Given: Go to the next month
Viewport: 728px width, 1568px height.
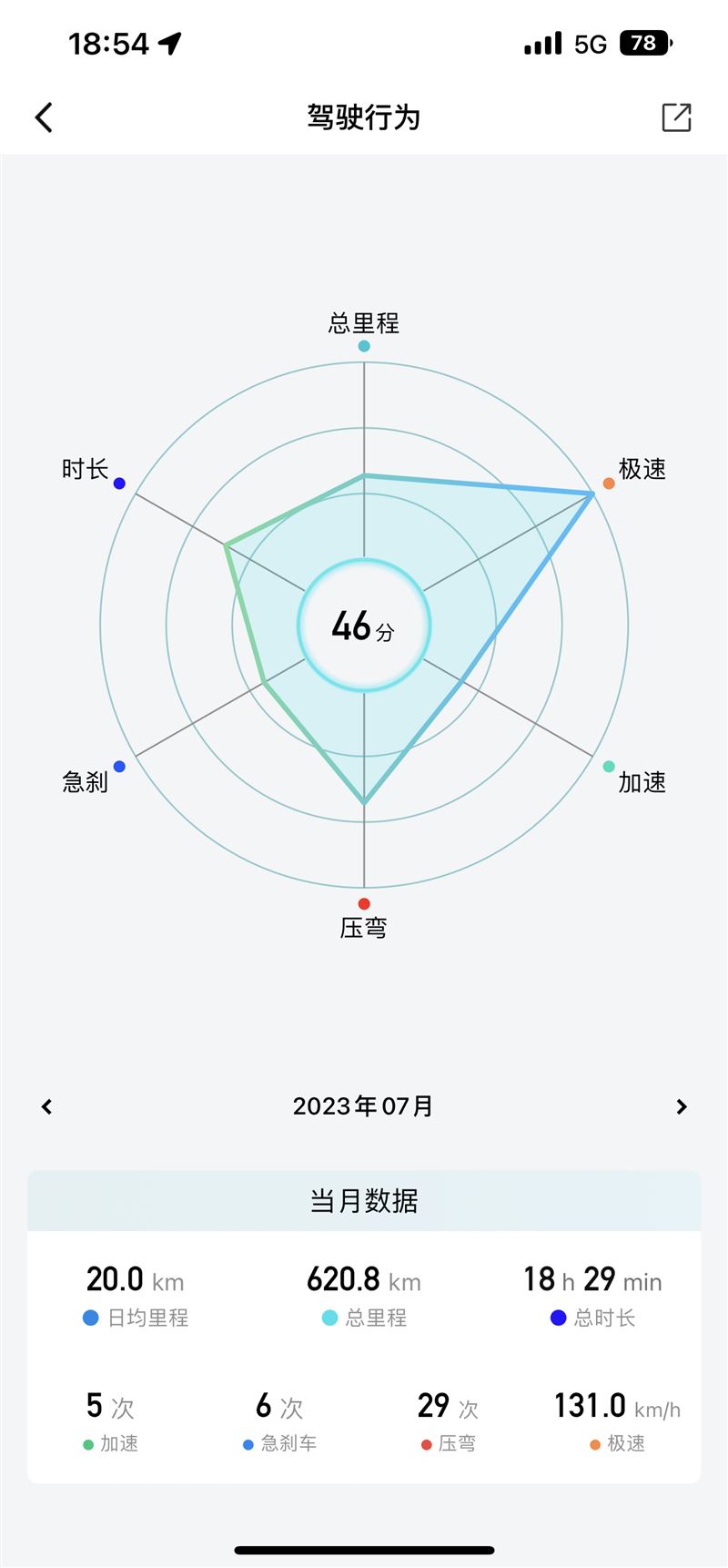Looking at the screenshot, I should click(x=682, y=1106).
